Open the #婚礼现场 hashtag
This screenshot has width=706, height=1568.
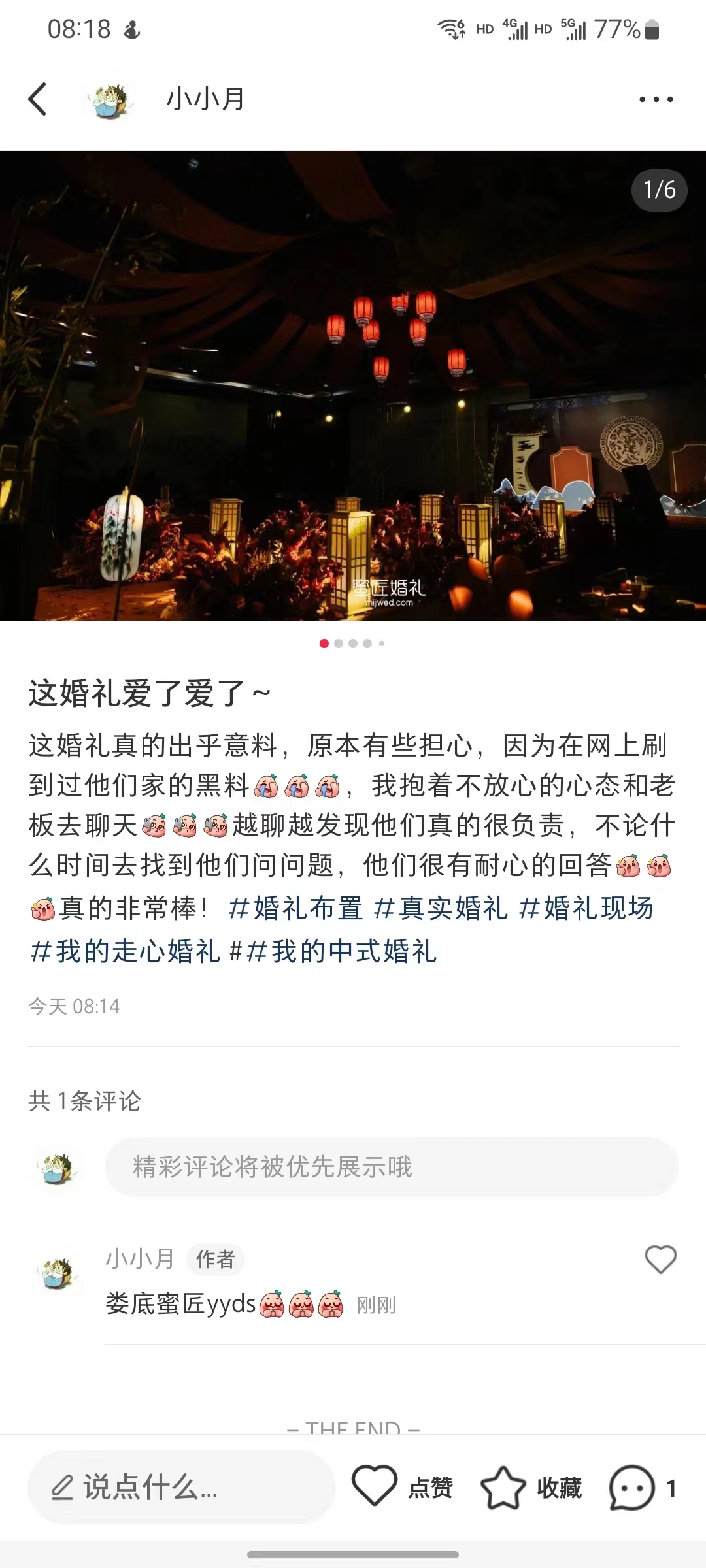(x=586, y=908)
